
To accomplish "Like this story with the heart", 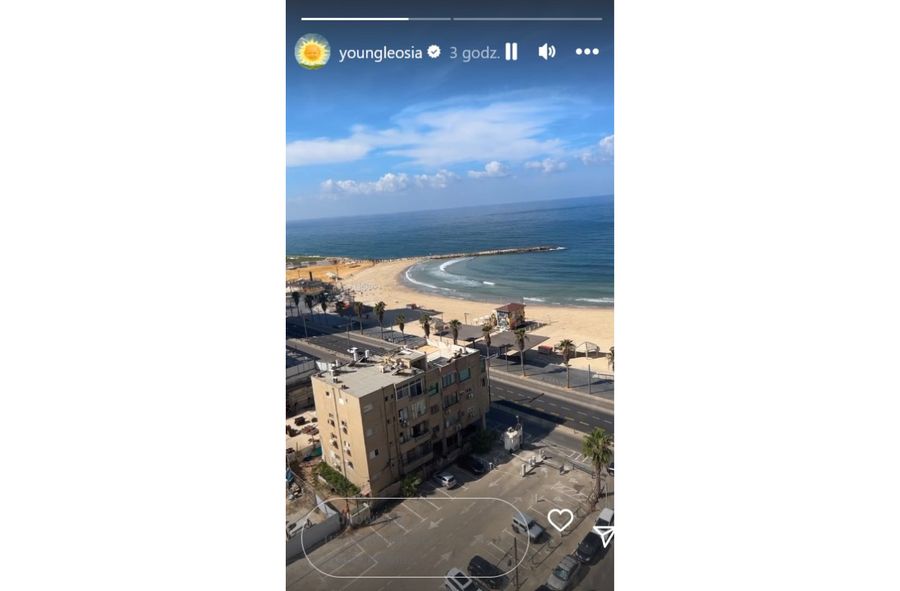I will tap(560, 520).
